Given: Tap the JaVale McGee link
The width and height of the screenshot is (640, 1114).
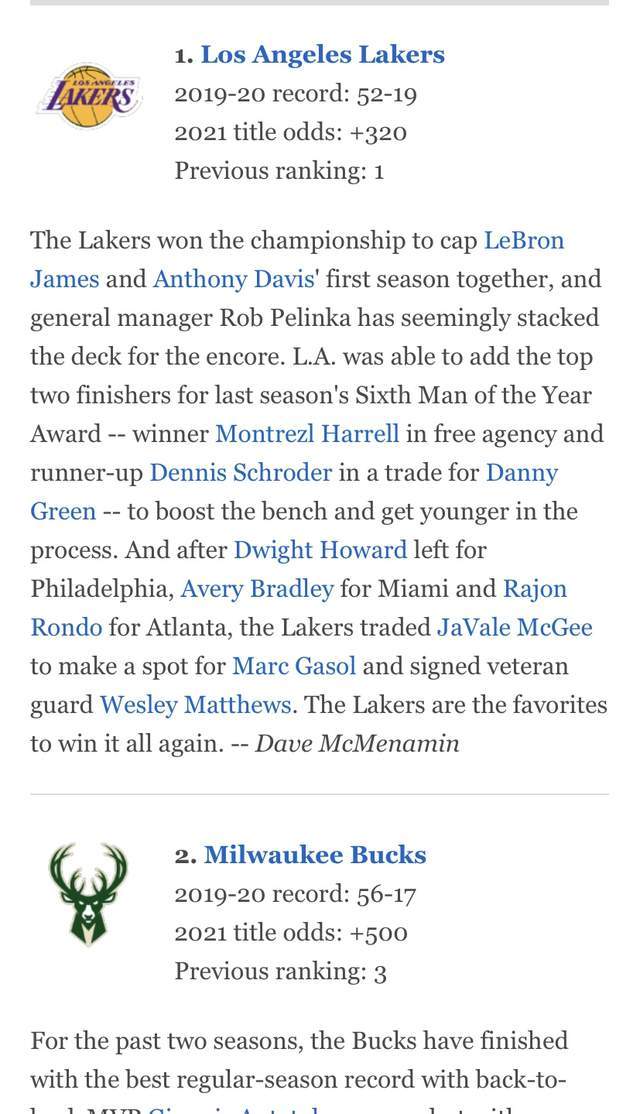Looking at the screenshot, I should (x=514, y=628).
